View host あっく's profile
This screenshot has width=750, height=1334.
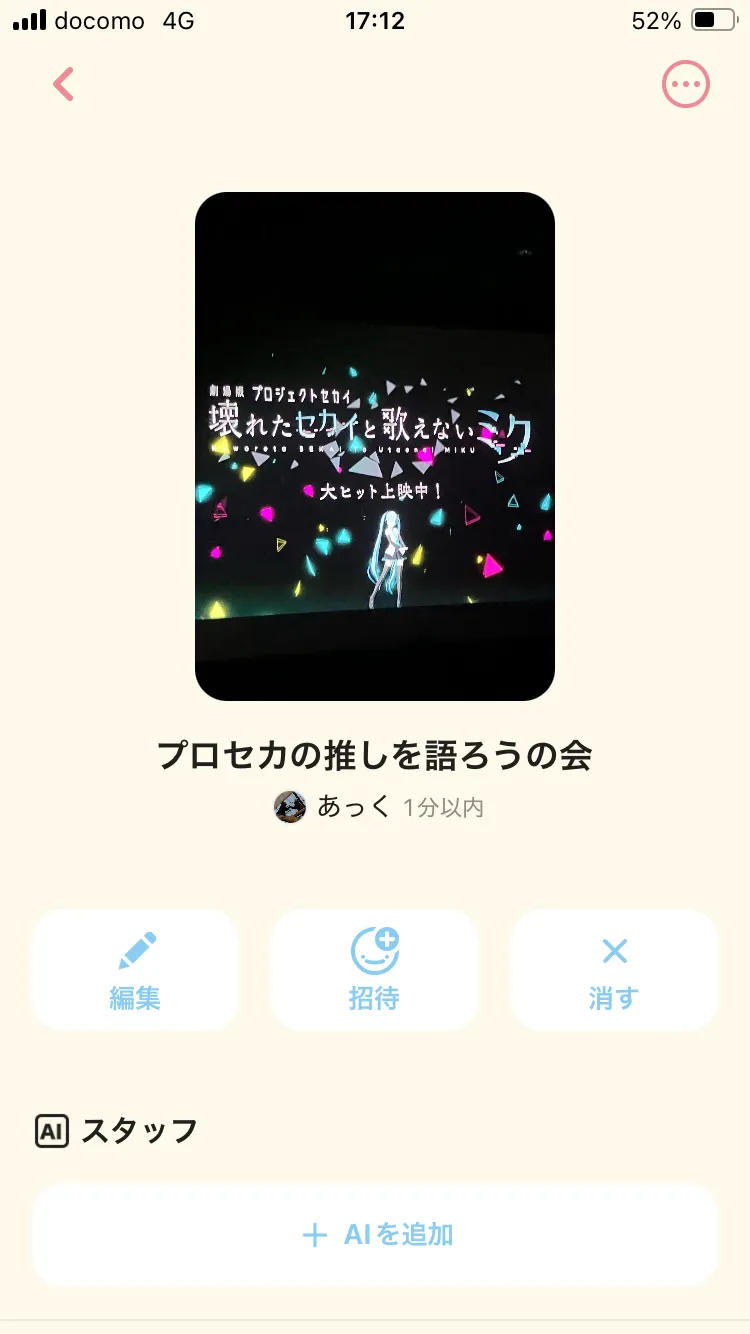(x=335, y=806)
